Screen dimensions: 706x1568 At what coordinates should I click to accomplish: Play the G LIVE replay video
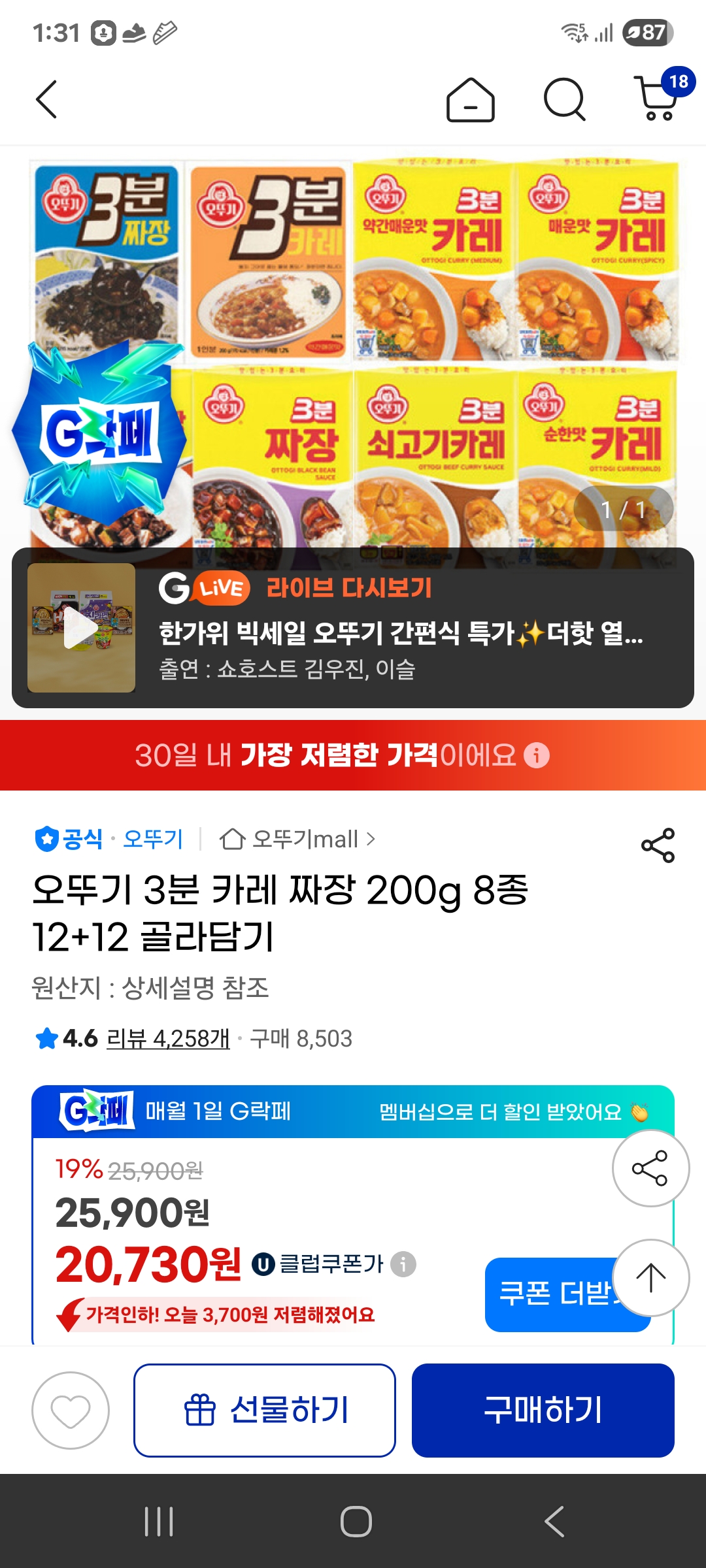pyautogui.click(x=81, y=629)
